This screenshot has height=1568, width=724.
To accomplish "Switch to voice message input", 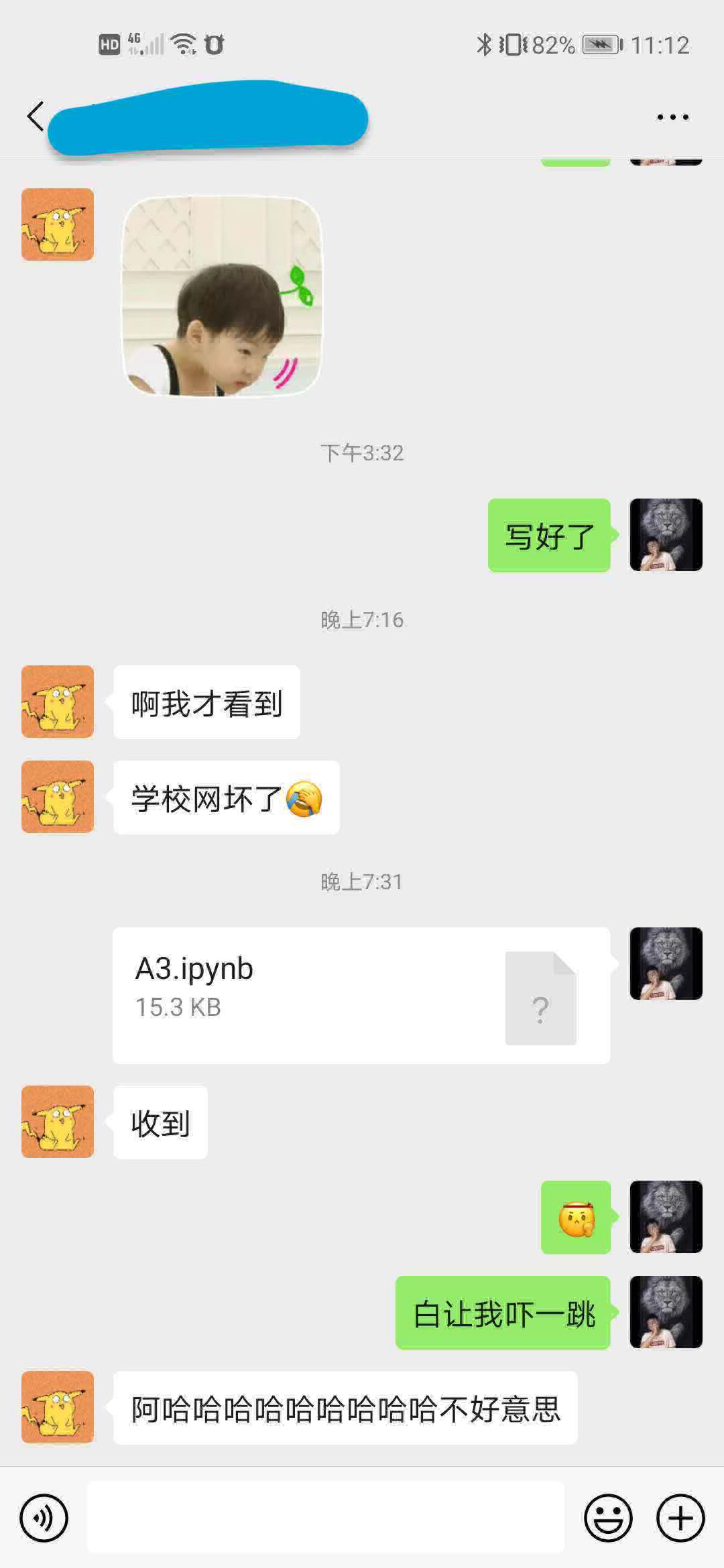I will click(x=44, y=1518).
